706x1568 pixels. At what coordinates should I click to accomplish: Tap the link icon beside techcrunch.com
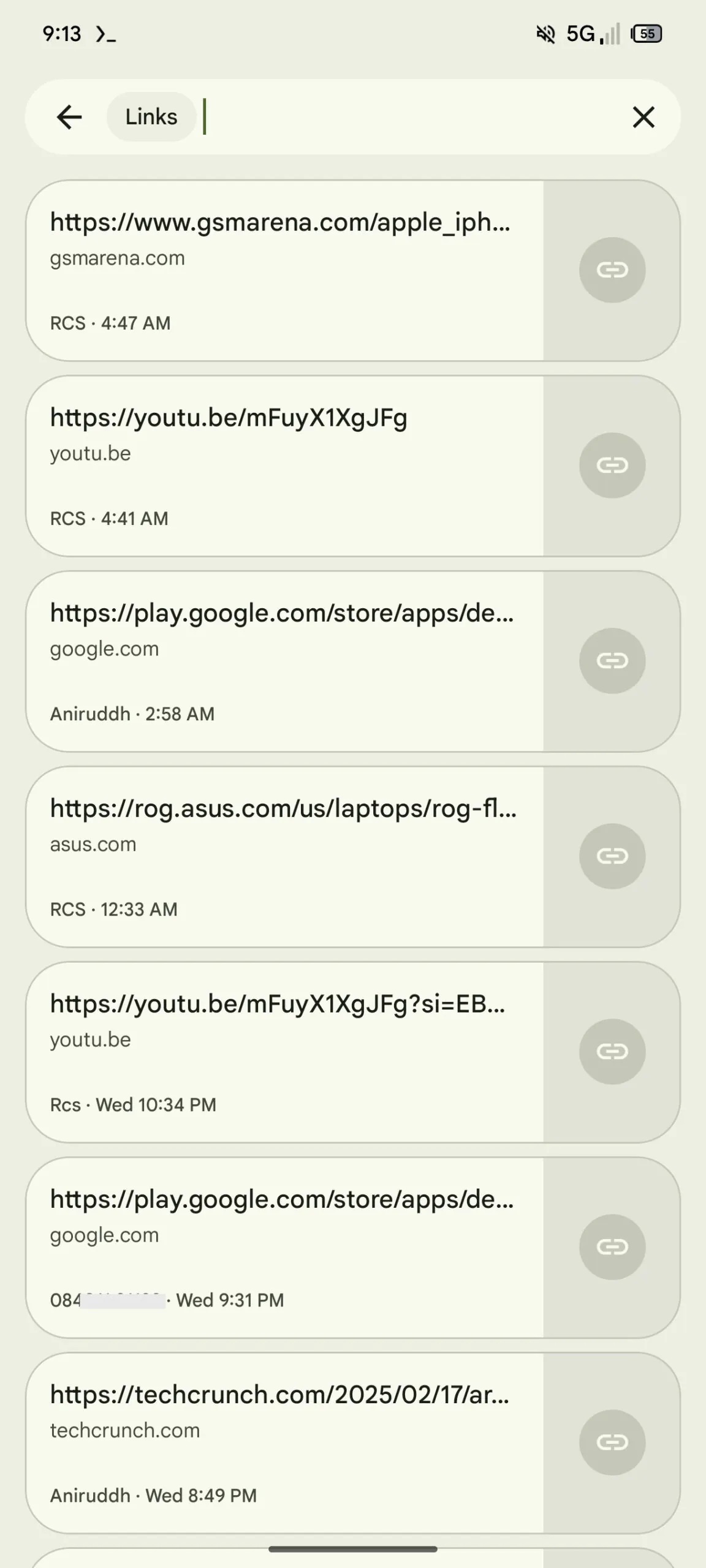tap(612, 1442)
